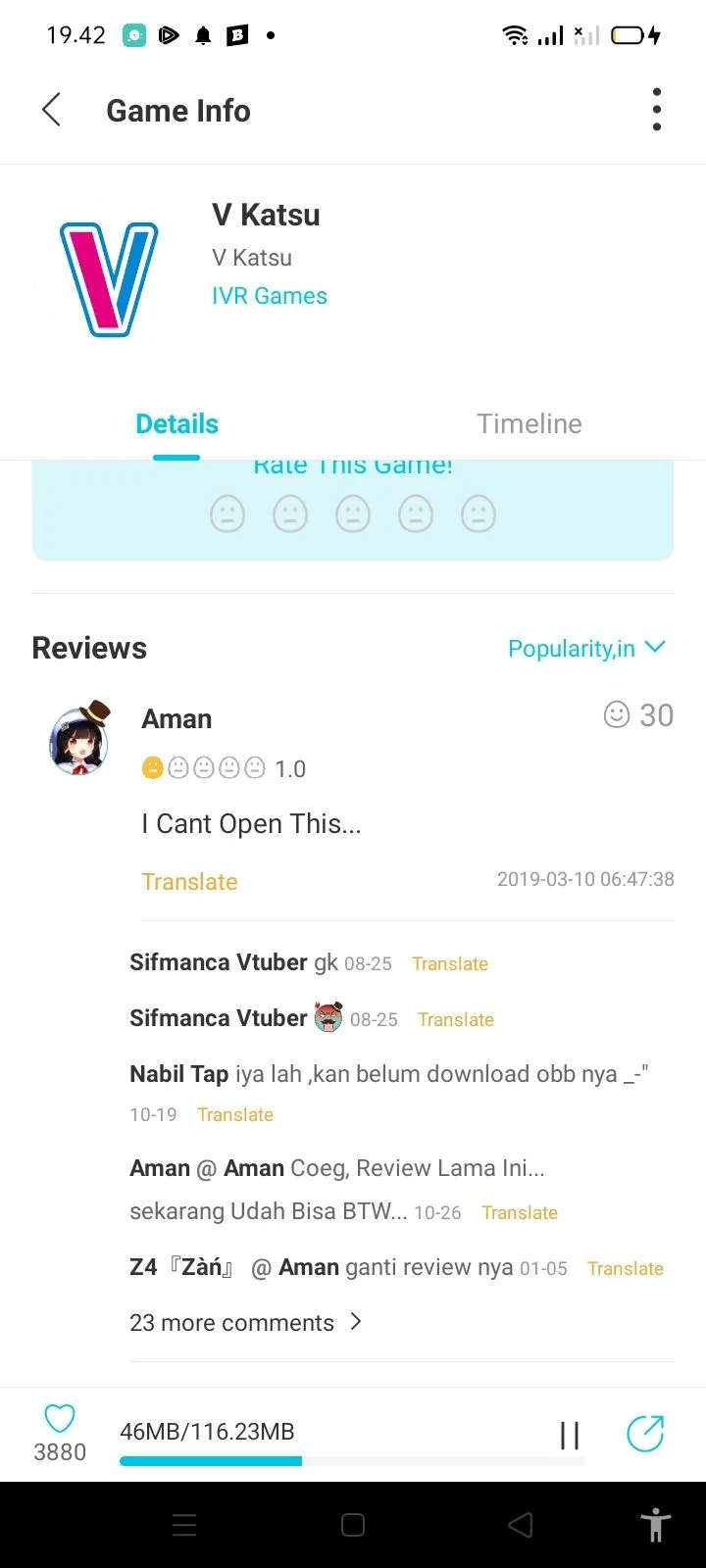Rate the game with the fifth face
Screen dimensions: 706x1568
[x=478, y=514]
